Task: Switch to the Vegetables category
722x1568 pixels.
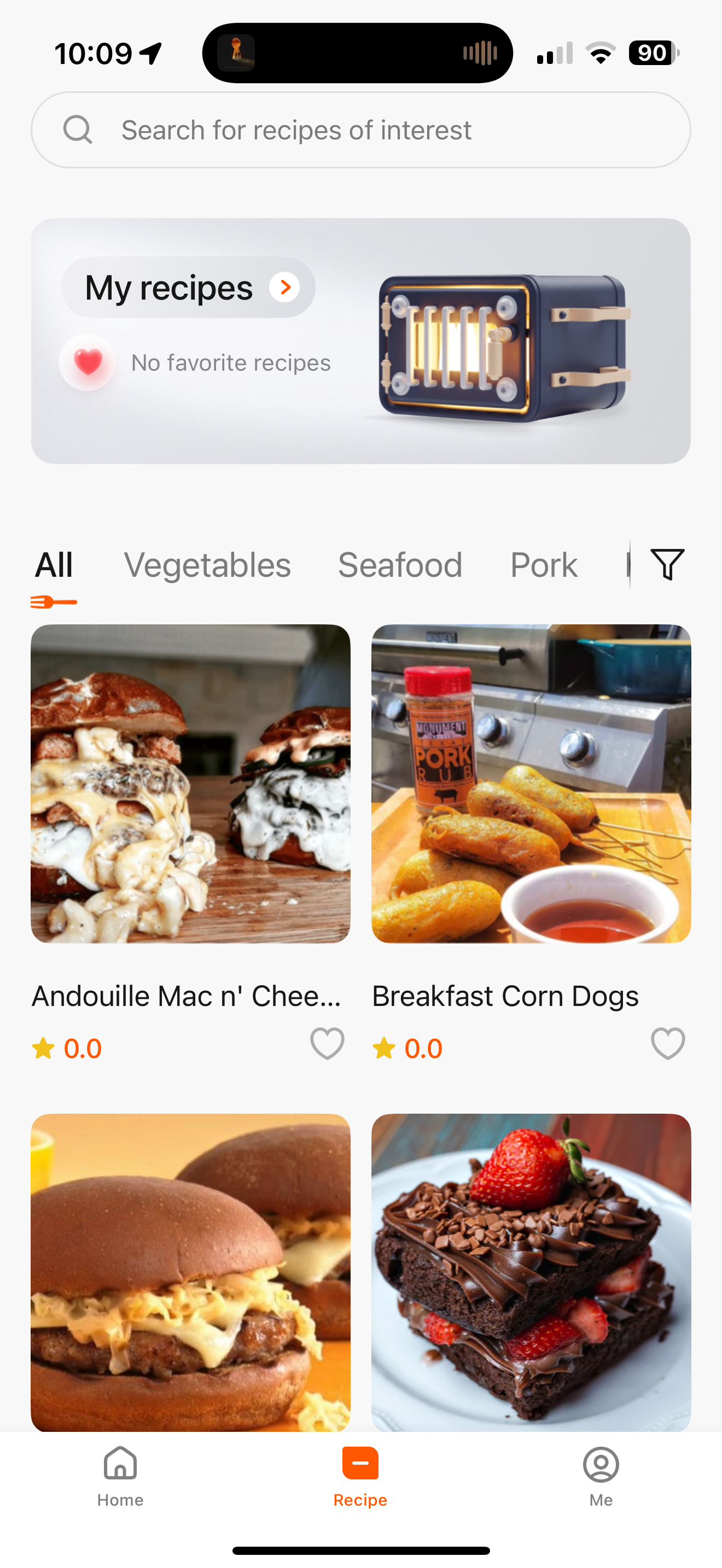Action: [x=208, y=565]
